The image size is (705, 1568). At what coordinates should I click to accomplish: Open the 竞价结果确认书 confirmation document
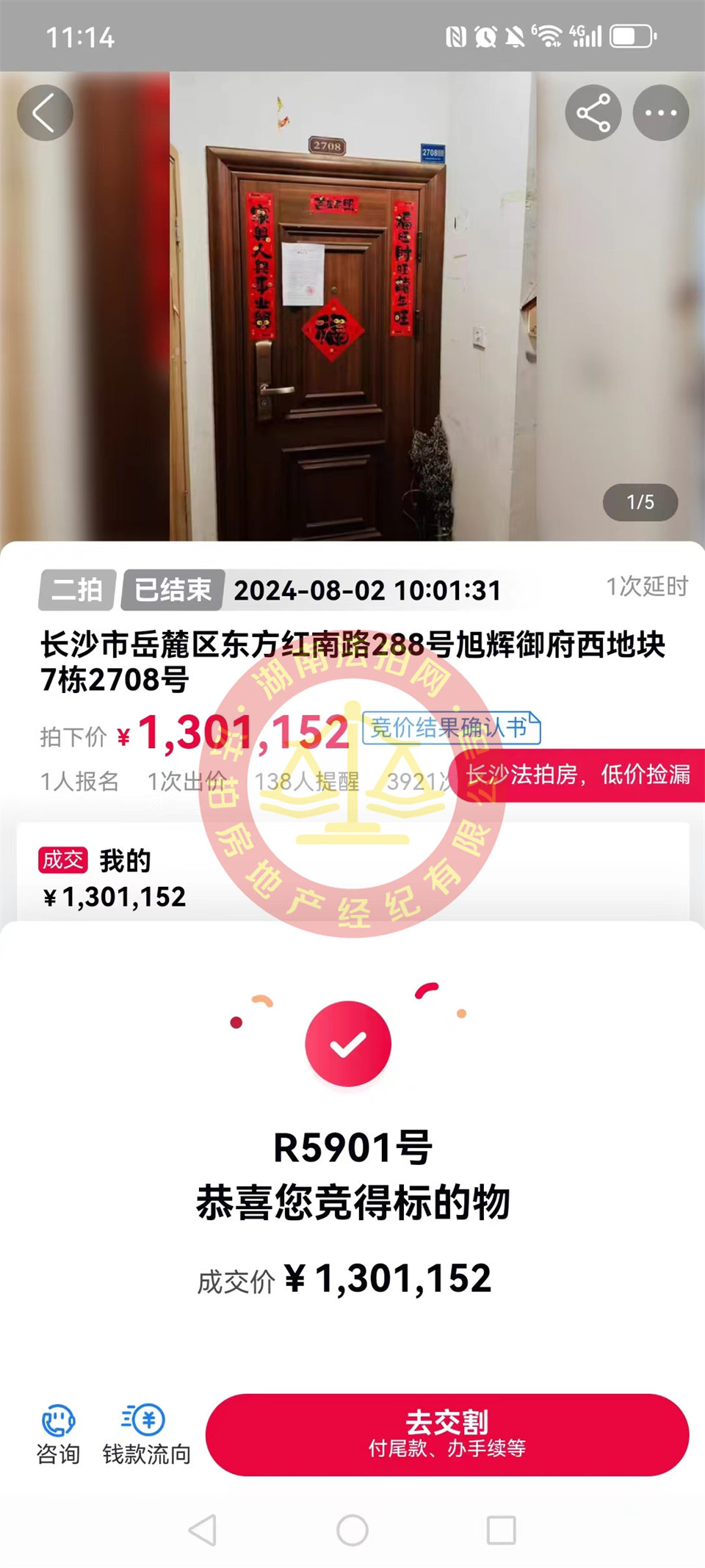click(451, 728)
